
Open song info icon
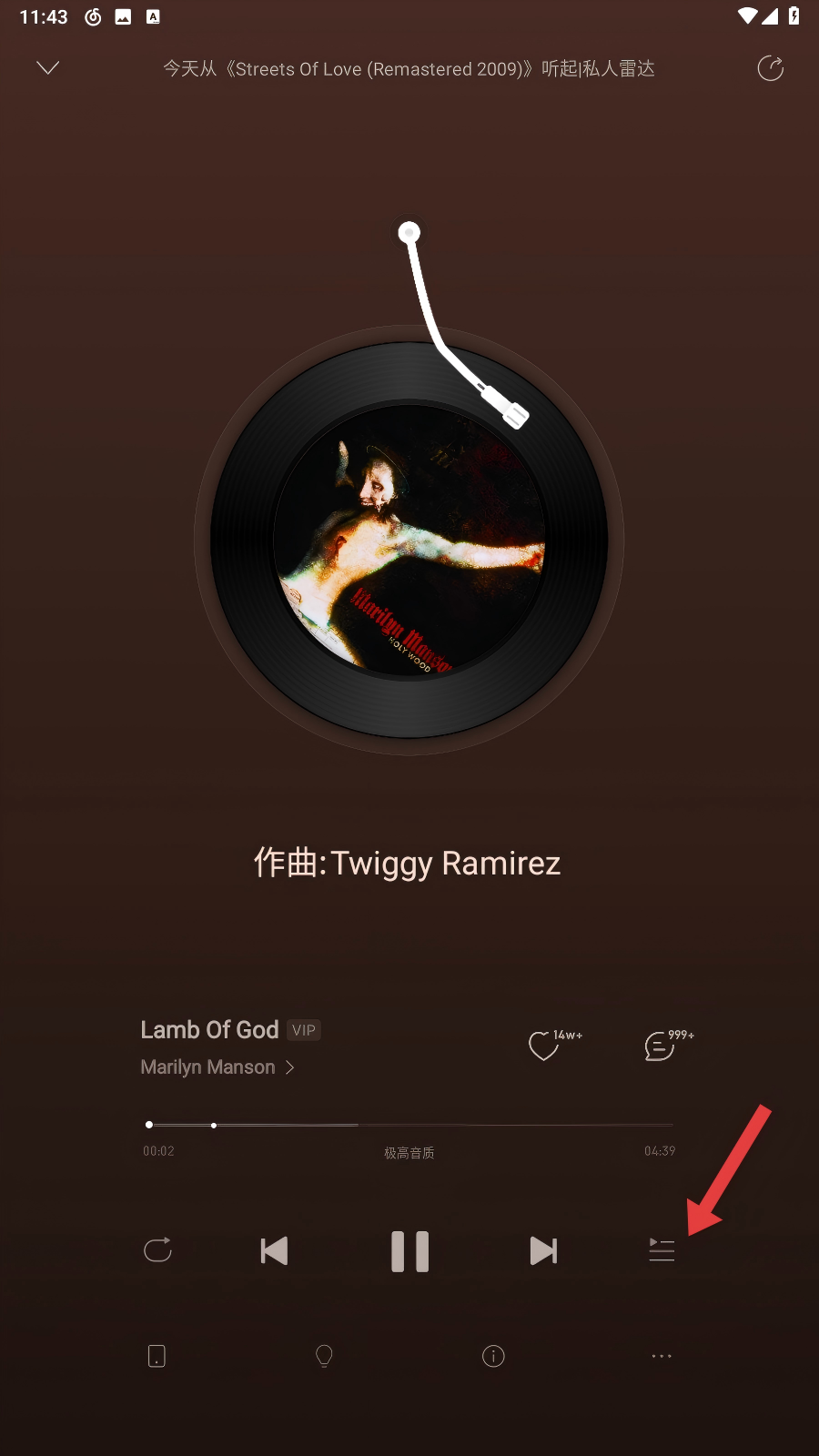[493, 1356]
